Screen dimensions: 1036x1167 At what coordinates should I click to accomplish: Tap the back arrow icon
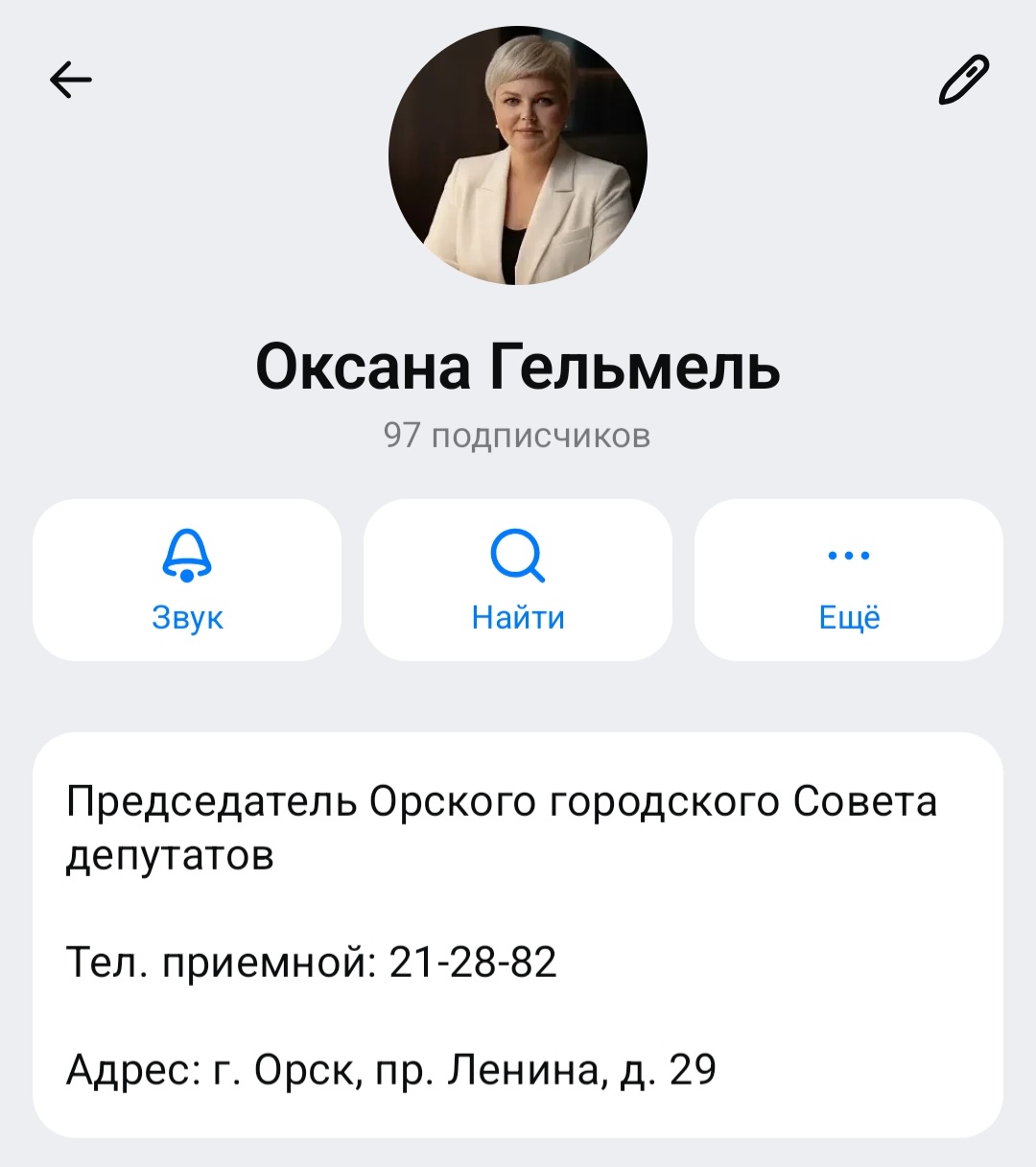69,80
